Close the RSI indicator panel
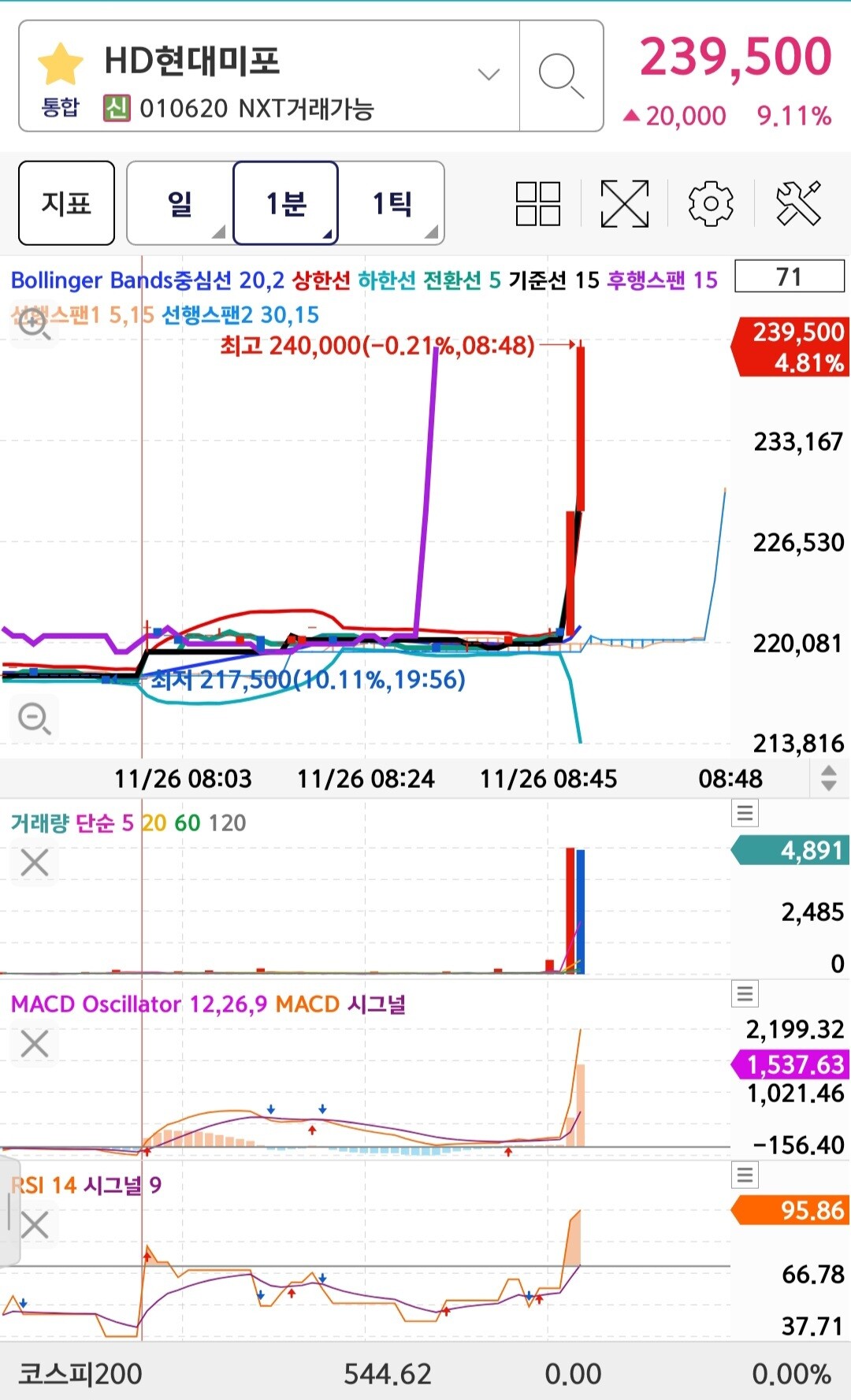The image size is (851, 1400). tap(35, 1225)
